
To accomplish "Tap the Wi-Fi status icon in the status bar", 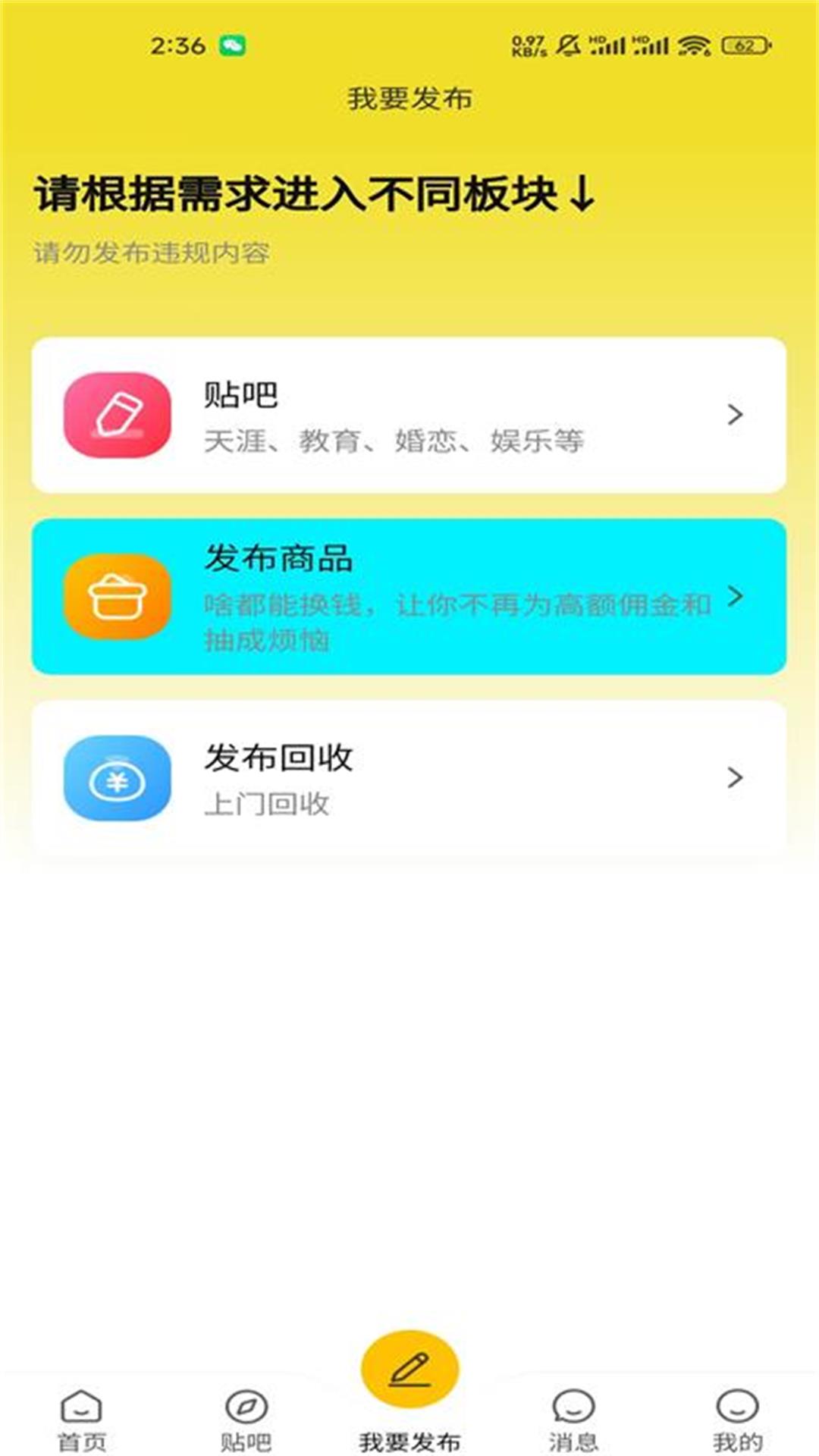I will [692, 44].
